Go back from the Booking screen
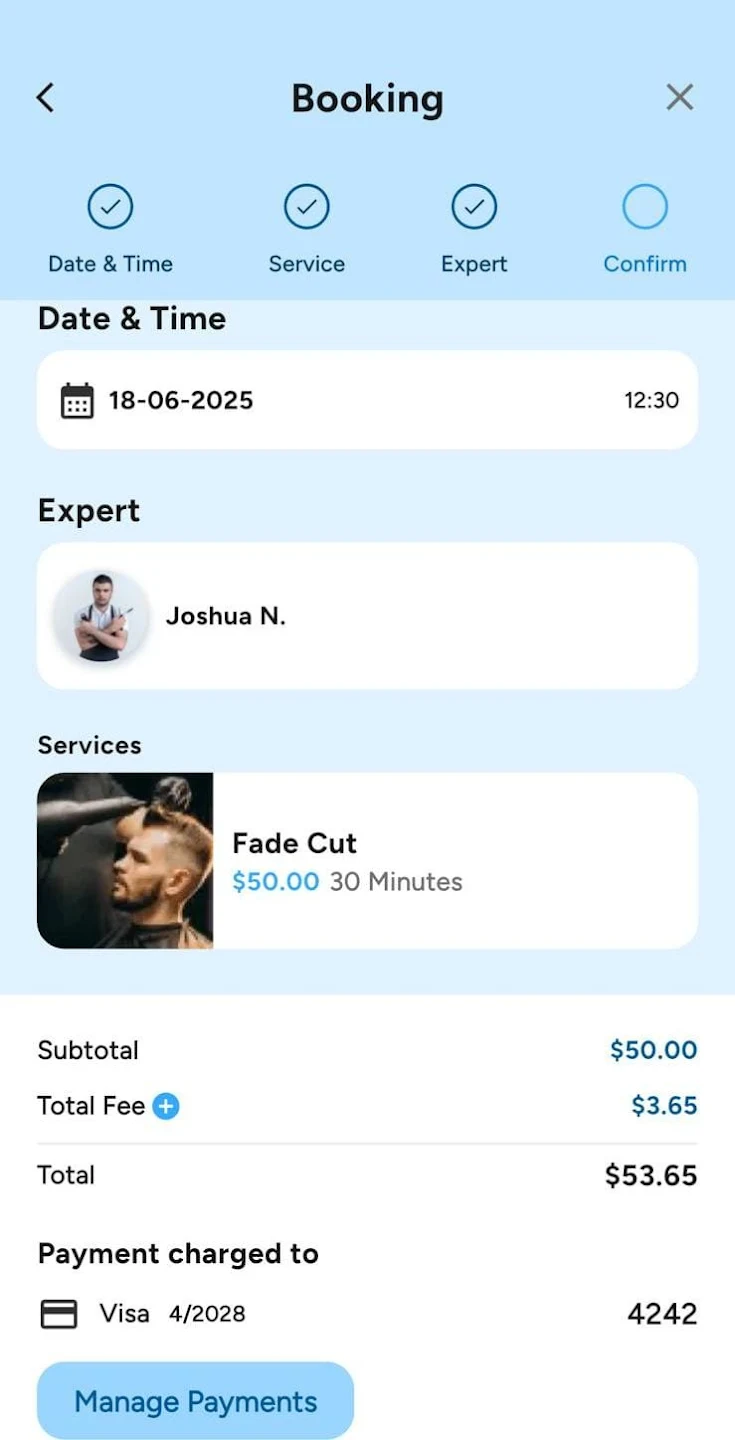The height and width of the screenshot is (1440, 735). tap(45, 97)
